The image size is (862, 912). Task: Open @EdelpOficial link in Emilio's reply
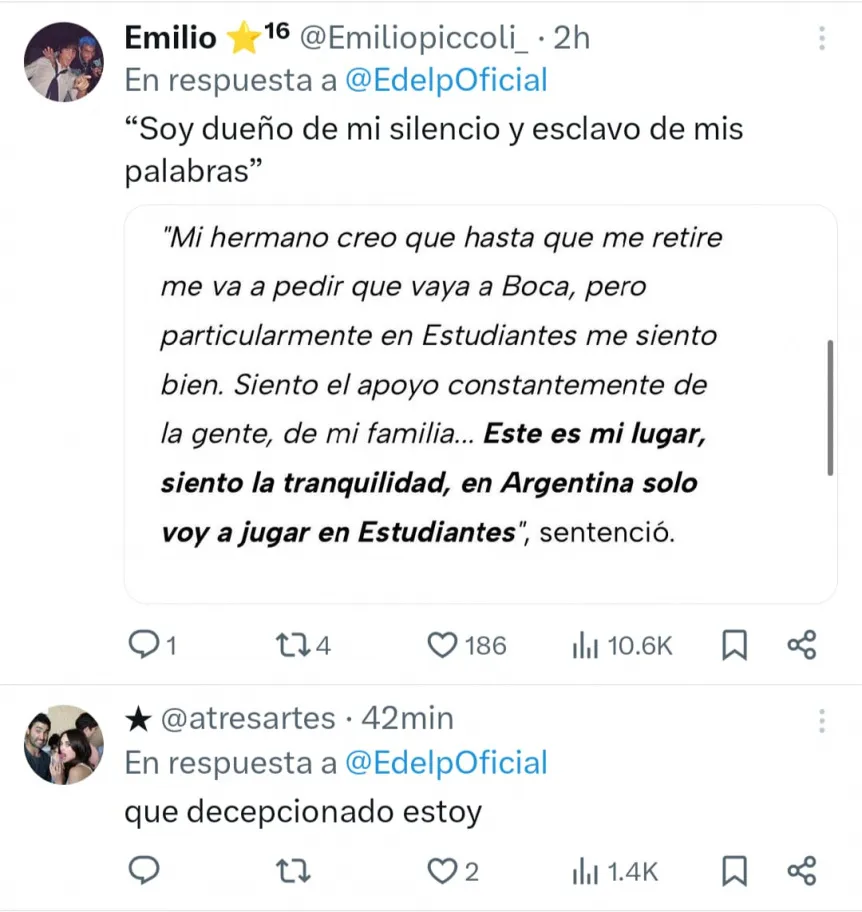click(x=446, y=80)
